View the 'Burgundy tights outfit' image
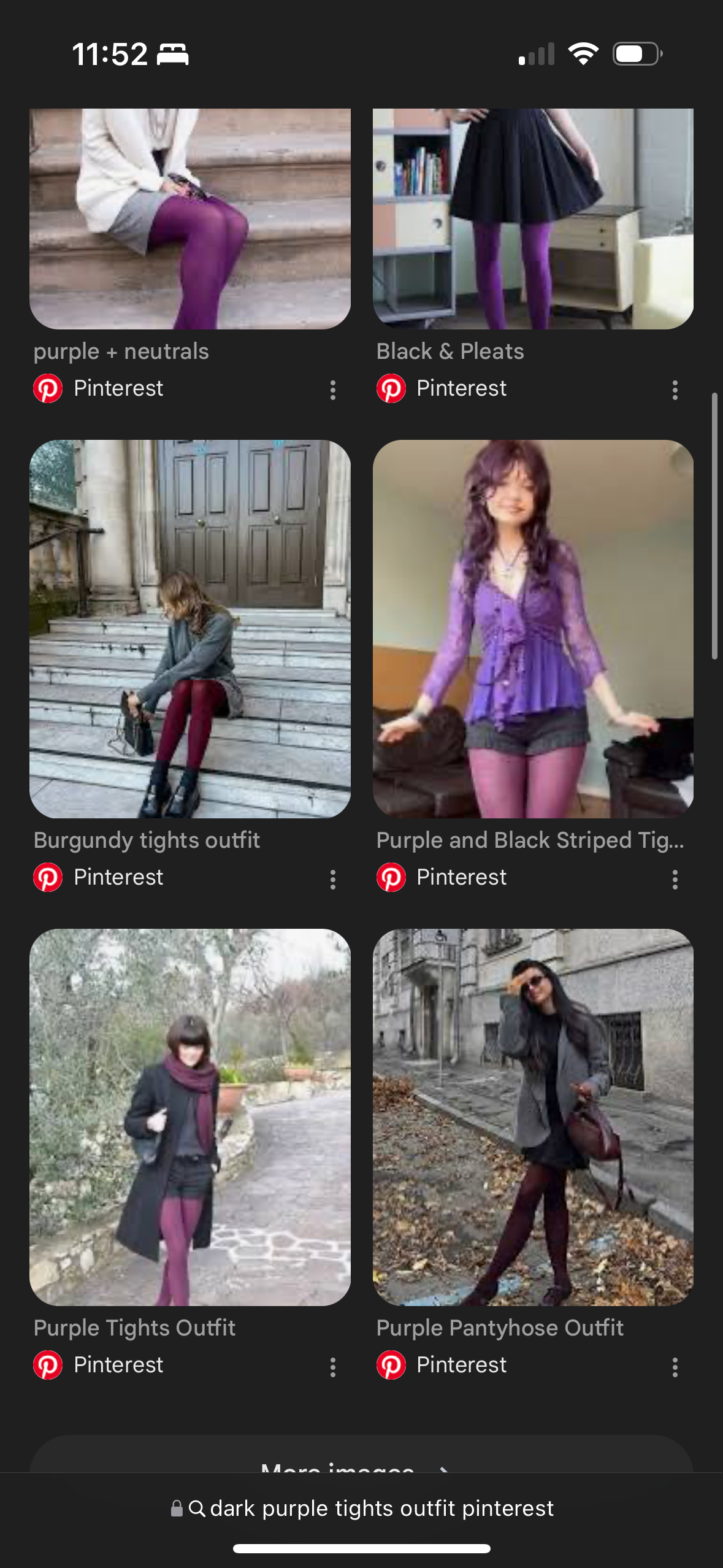The width and height of the screenshot is (723, 1568). (x=190, y=629)
